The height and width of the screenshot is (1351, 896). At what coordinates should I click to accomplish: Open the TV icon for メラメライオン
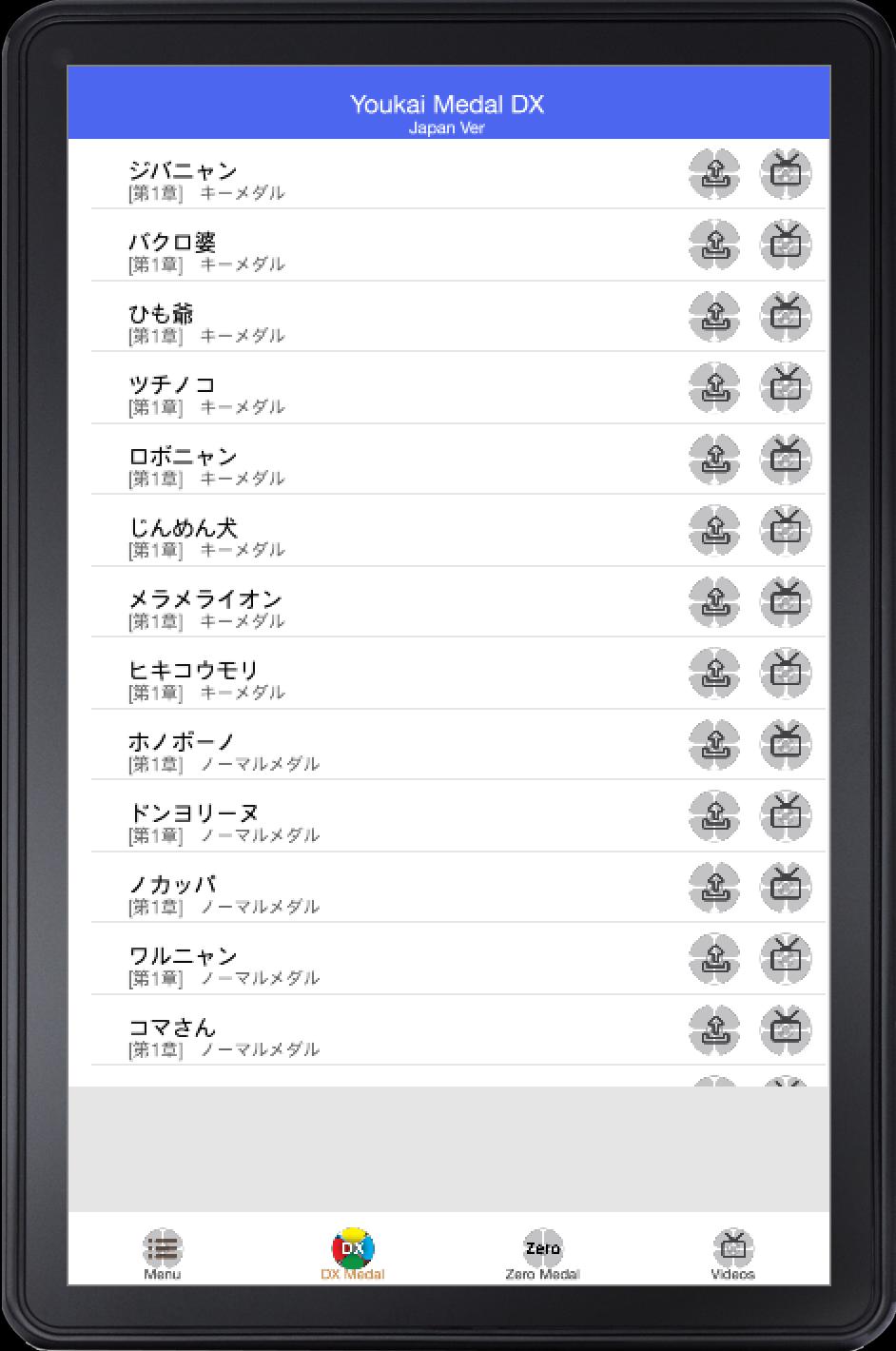[786, 601]
